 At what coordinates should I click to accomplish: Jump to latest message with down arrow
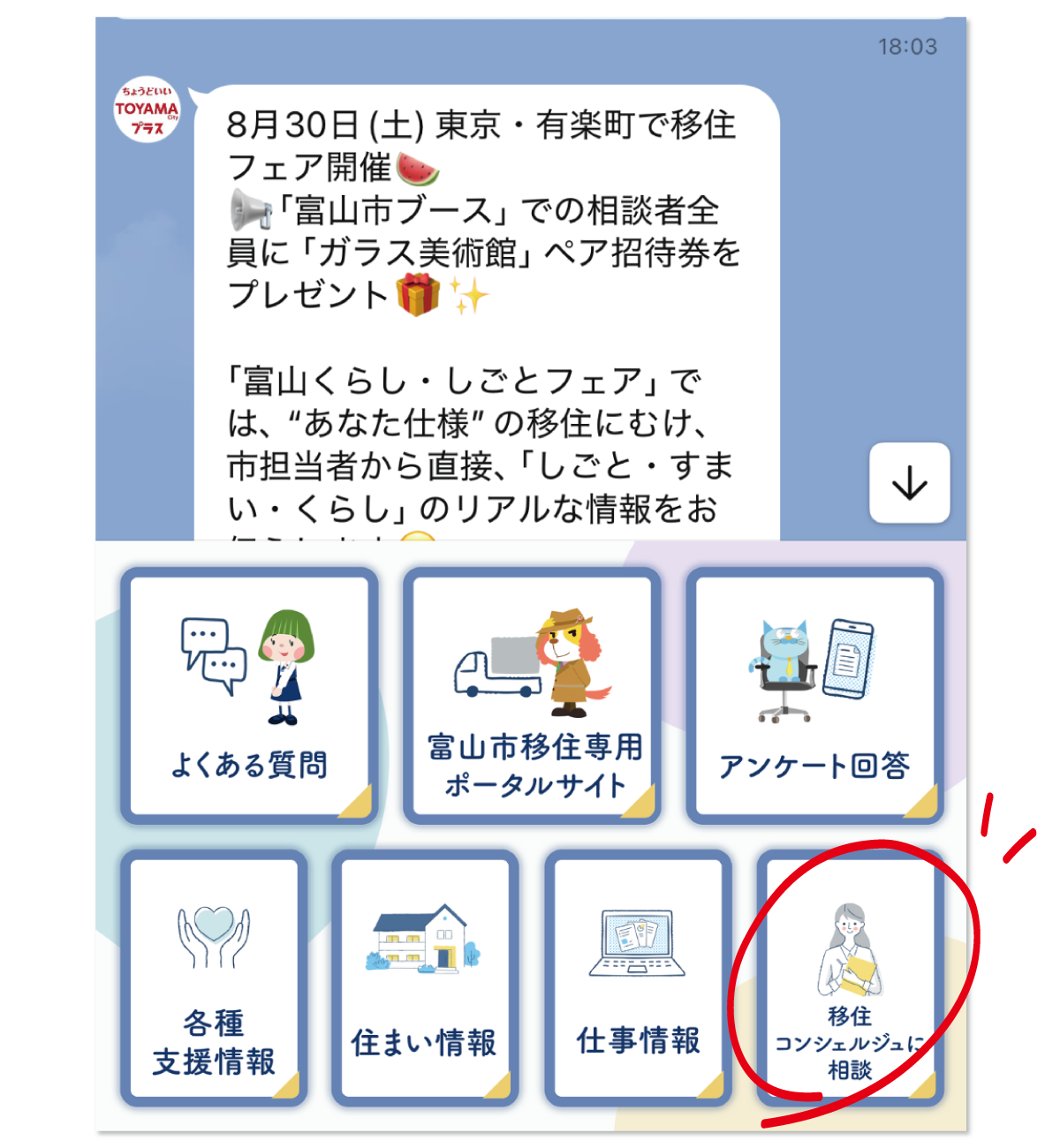tap(909, 483)
